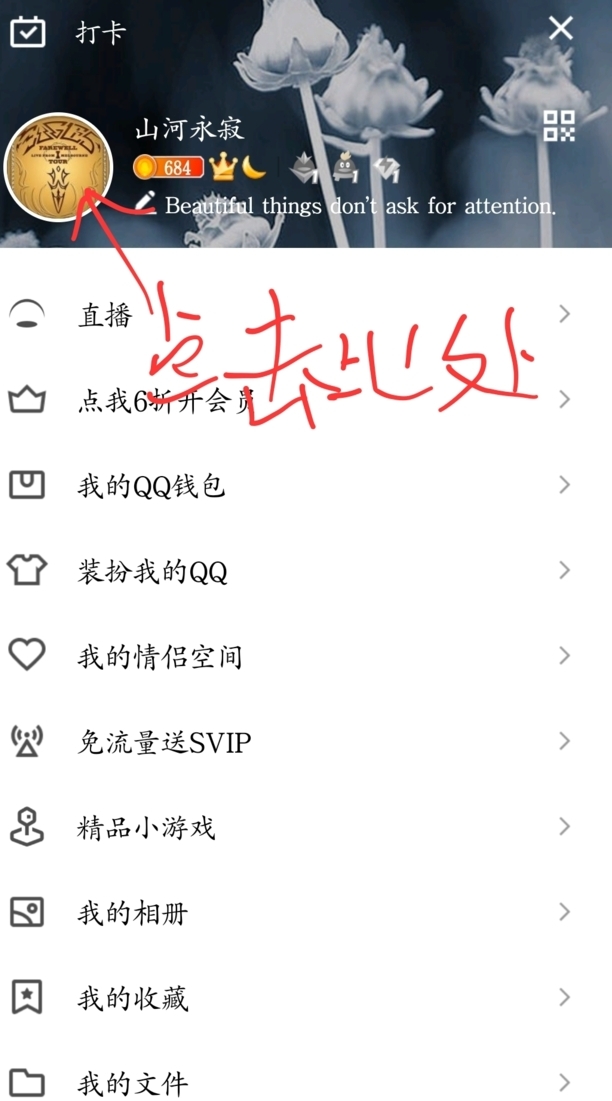Open 我的情侣空间
The image size is (612, 1101).
pos(290,657)
